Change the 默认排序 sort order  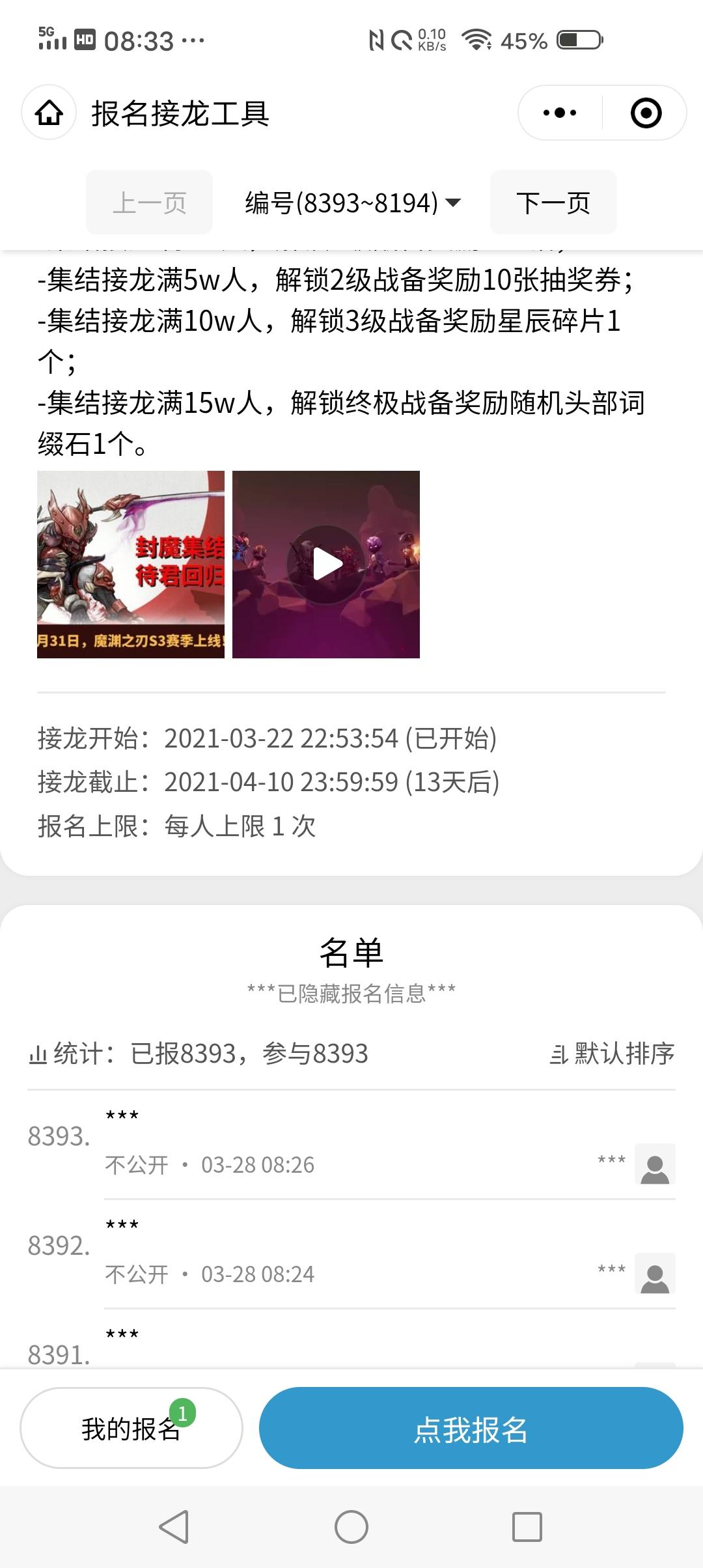tap(612, 1054)
